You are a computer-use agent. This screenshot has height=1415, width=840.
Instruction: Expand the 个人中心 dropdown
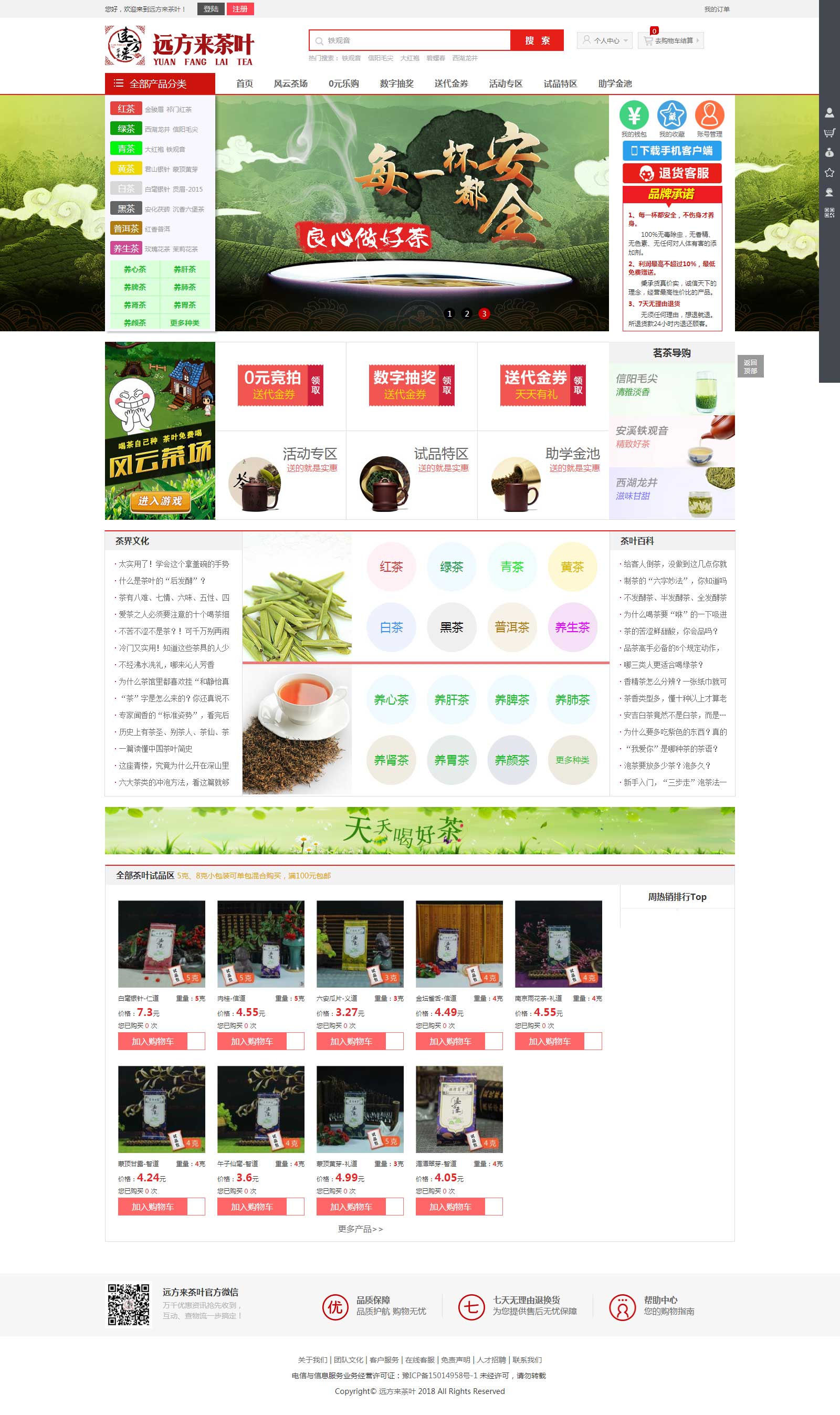pos(604,41)
